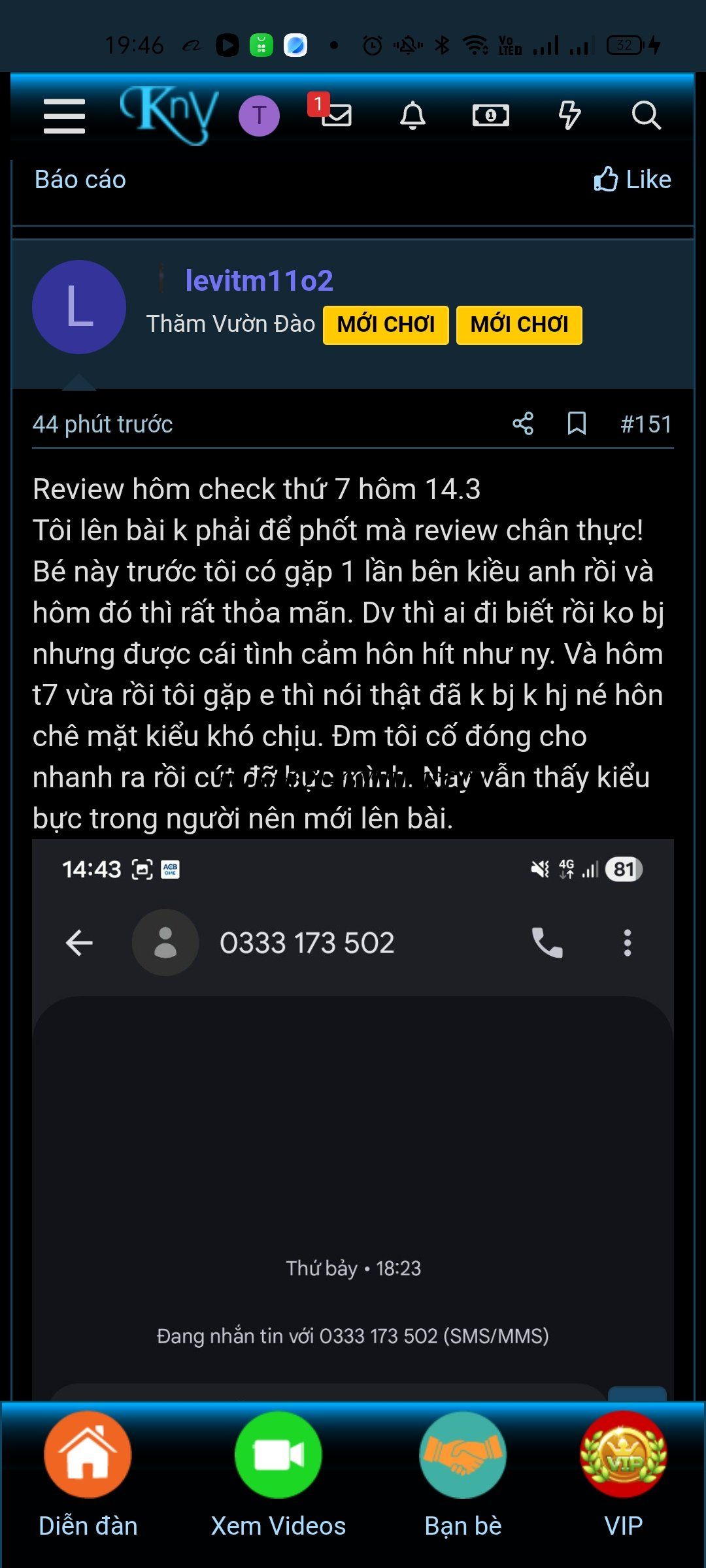Screen dimensions: 706x1568
Task: Tap levitm11o2's avatar
Action: [79, 307]
